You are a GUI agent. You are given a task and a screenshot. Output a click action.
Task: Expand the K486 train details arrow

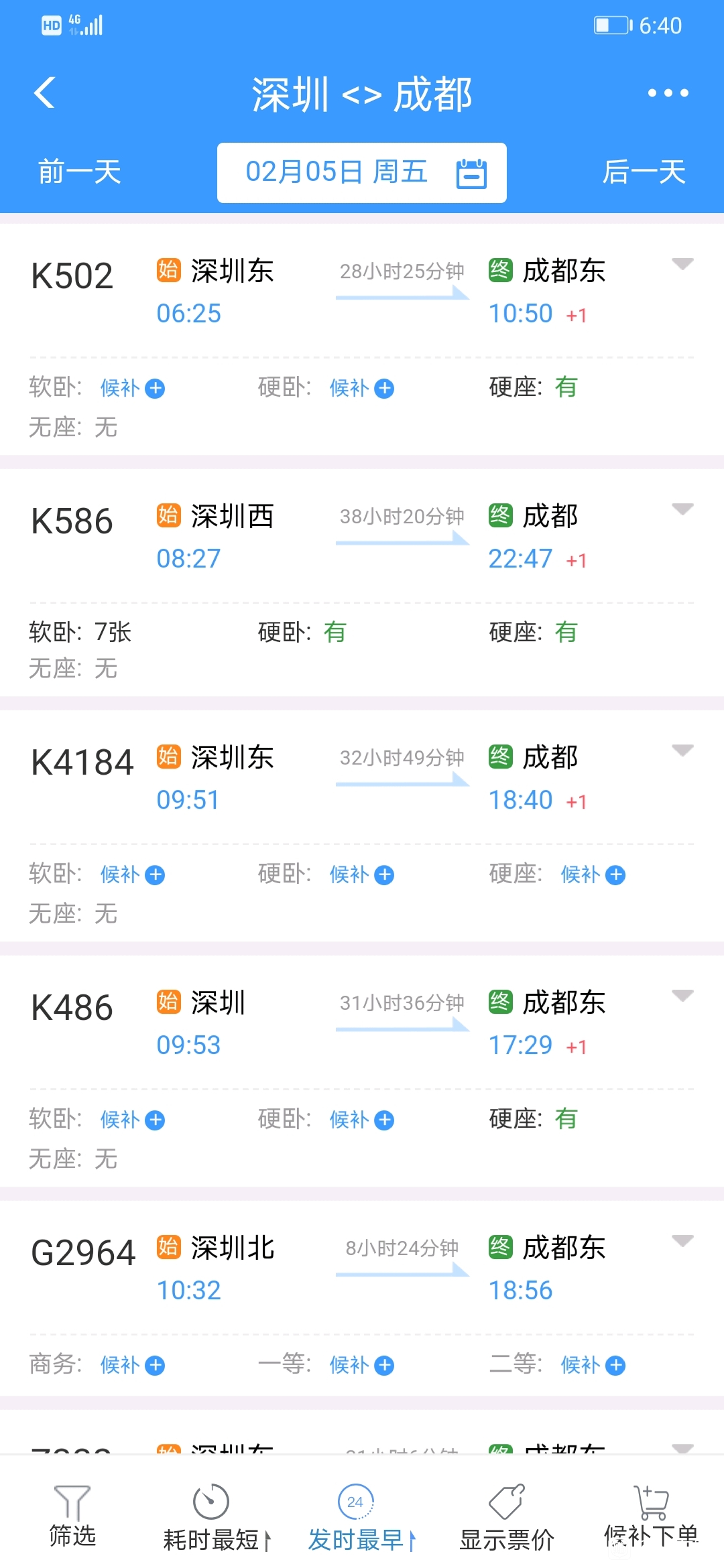pos(682,996)
